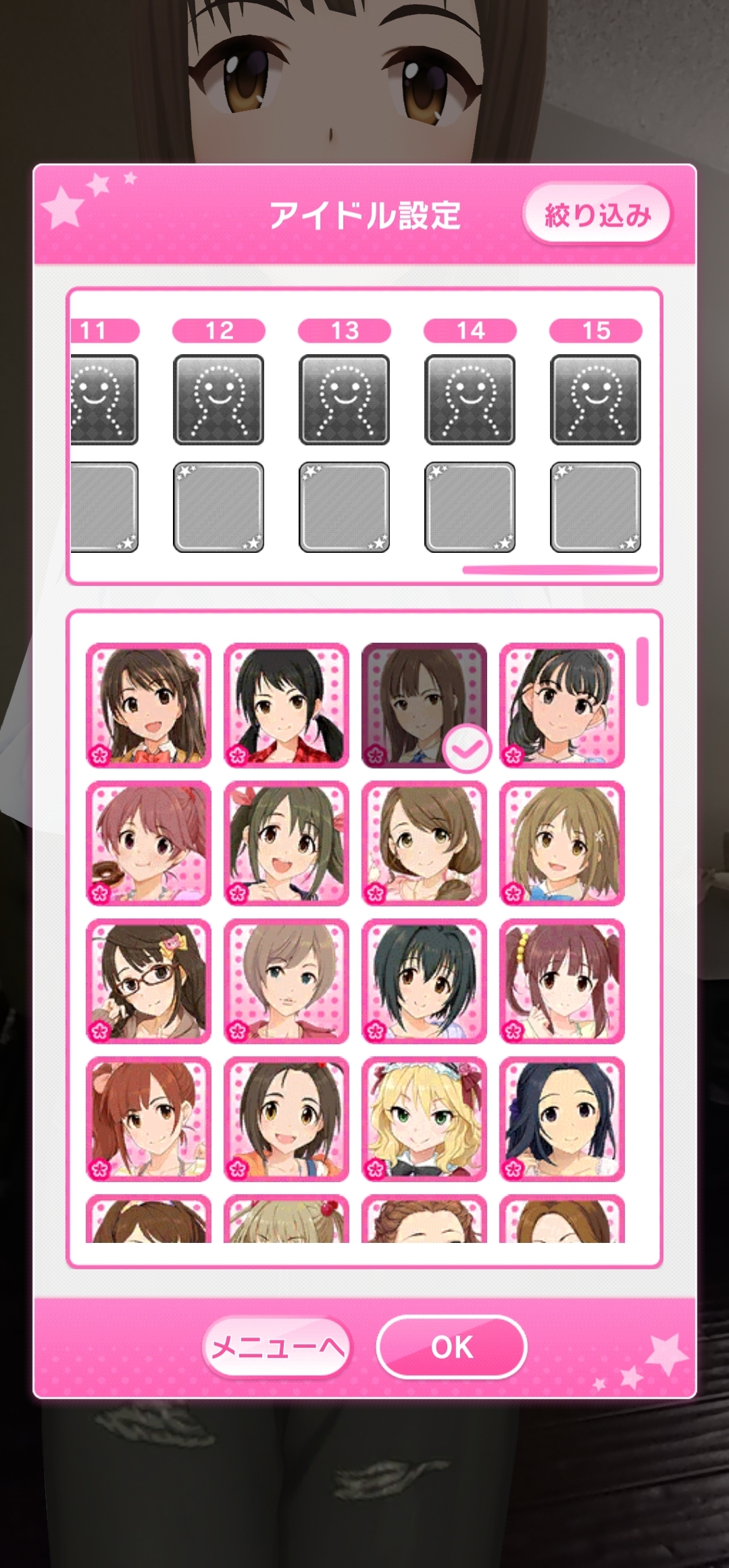Select the idol wearing glasses

[148, 981]
